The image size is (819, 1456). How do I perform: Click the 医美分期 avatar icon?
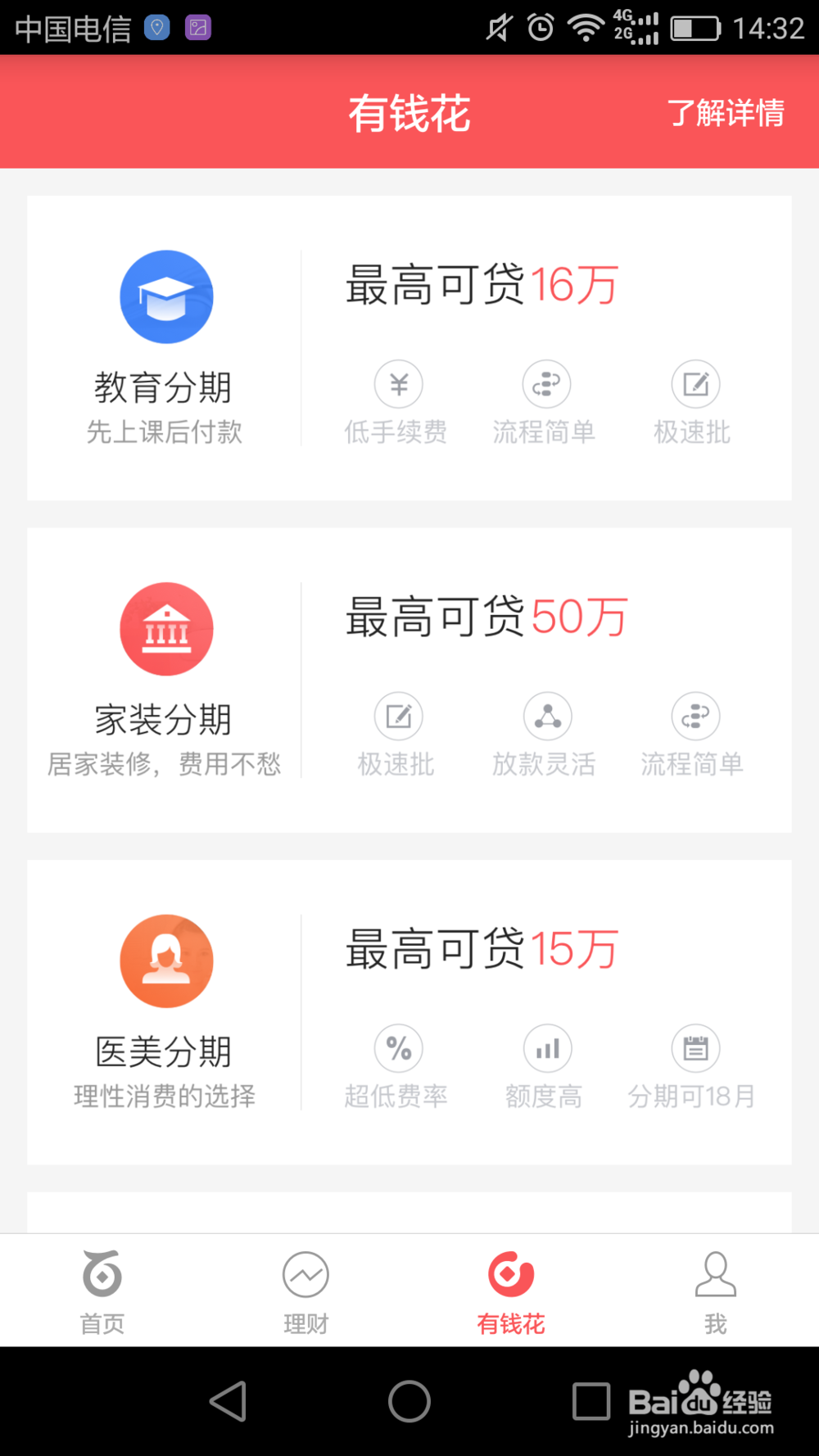coord(166,961)
